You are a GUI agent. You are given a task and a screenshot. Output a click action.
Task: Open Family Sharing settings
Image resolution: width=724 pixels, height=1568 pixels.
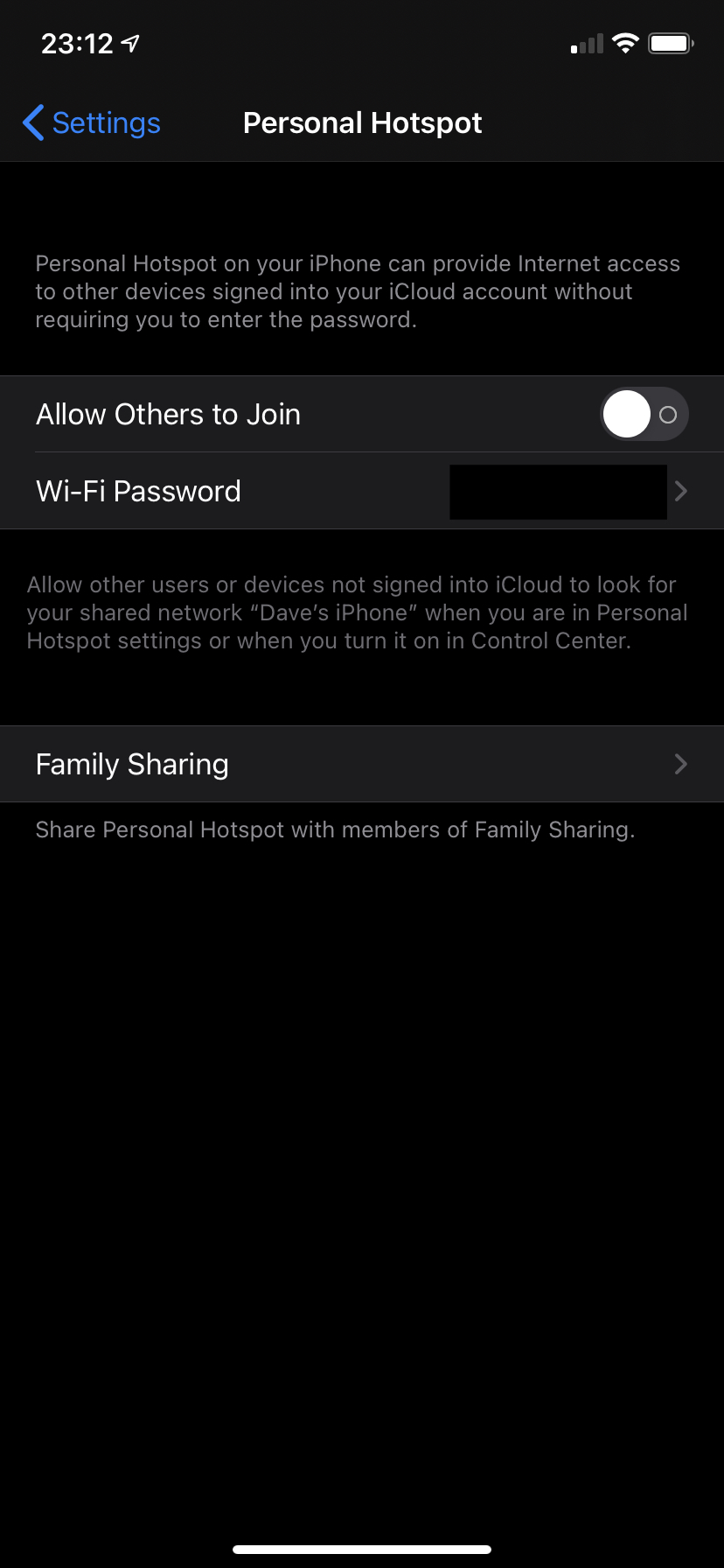[362, 764]
